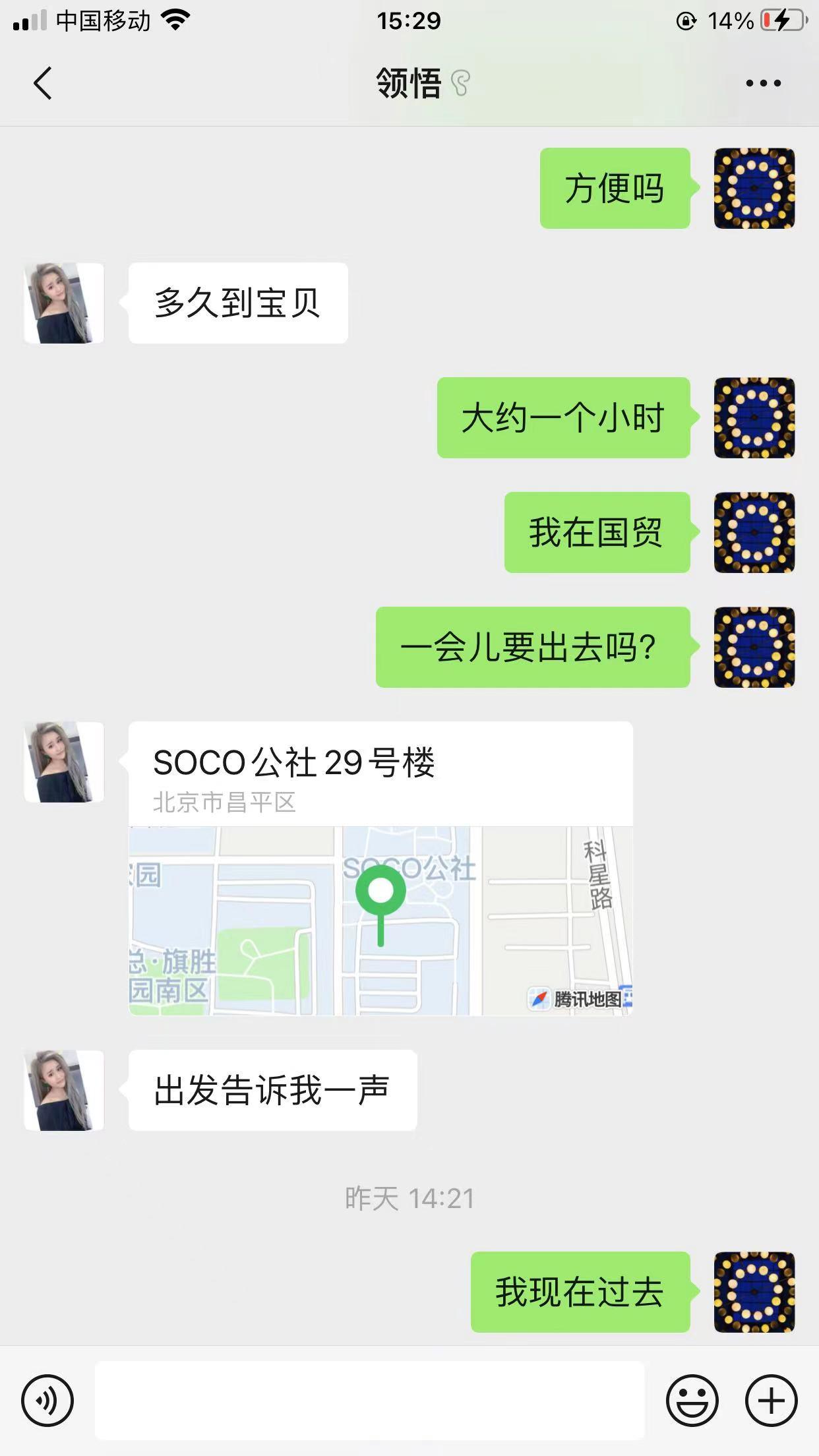Go back to the chat list

42,83
